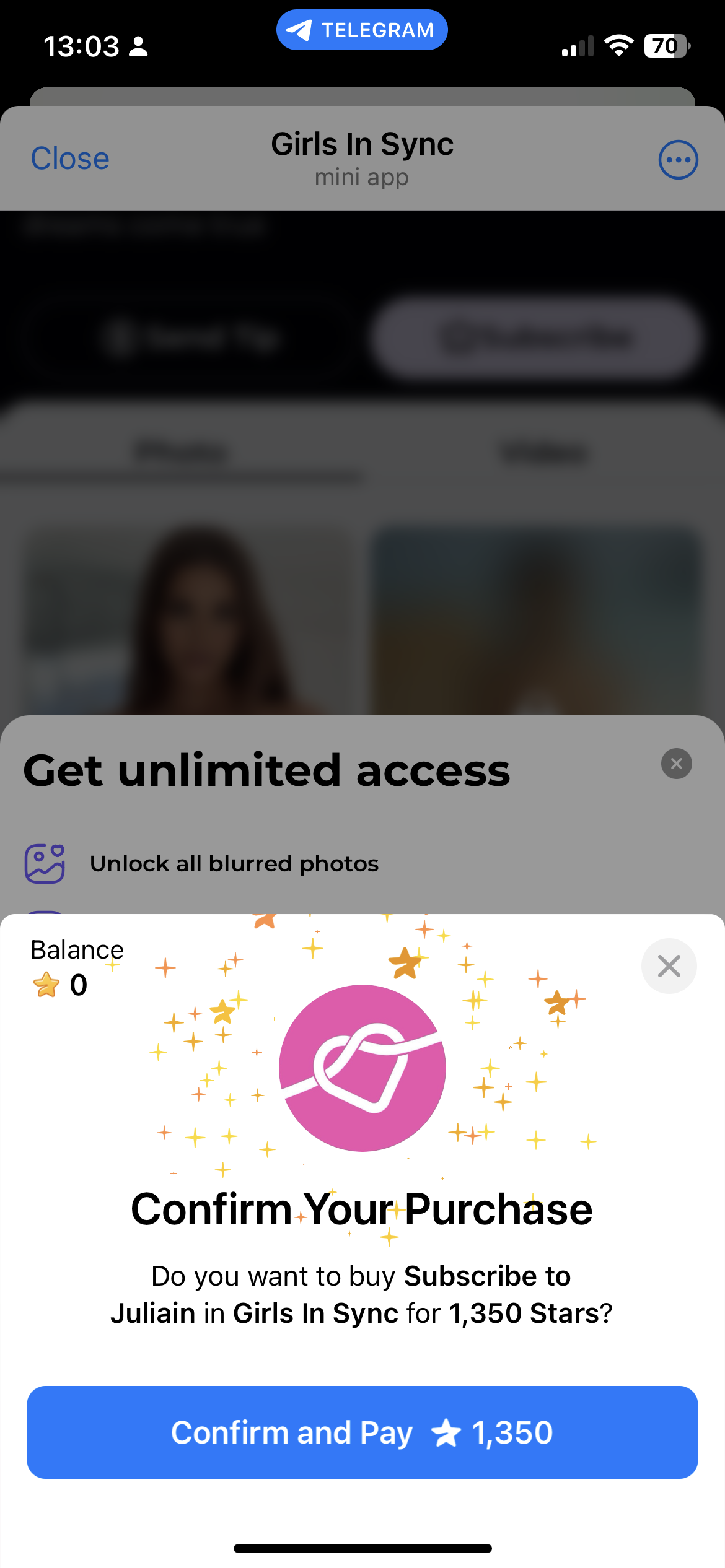Close the purchase confirmation dialog

(x=669, y=966)
